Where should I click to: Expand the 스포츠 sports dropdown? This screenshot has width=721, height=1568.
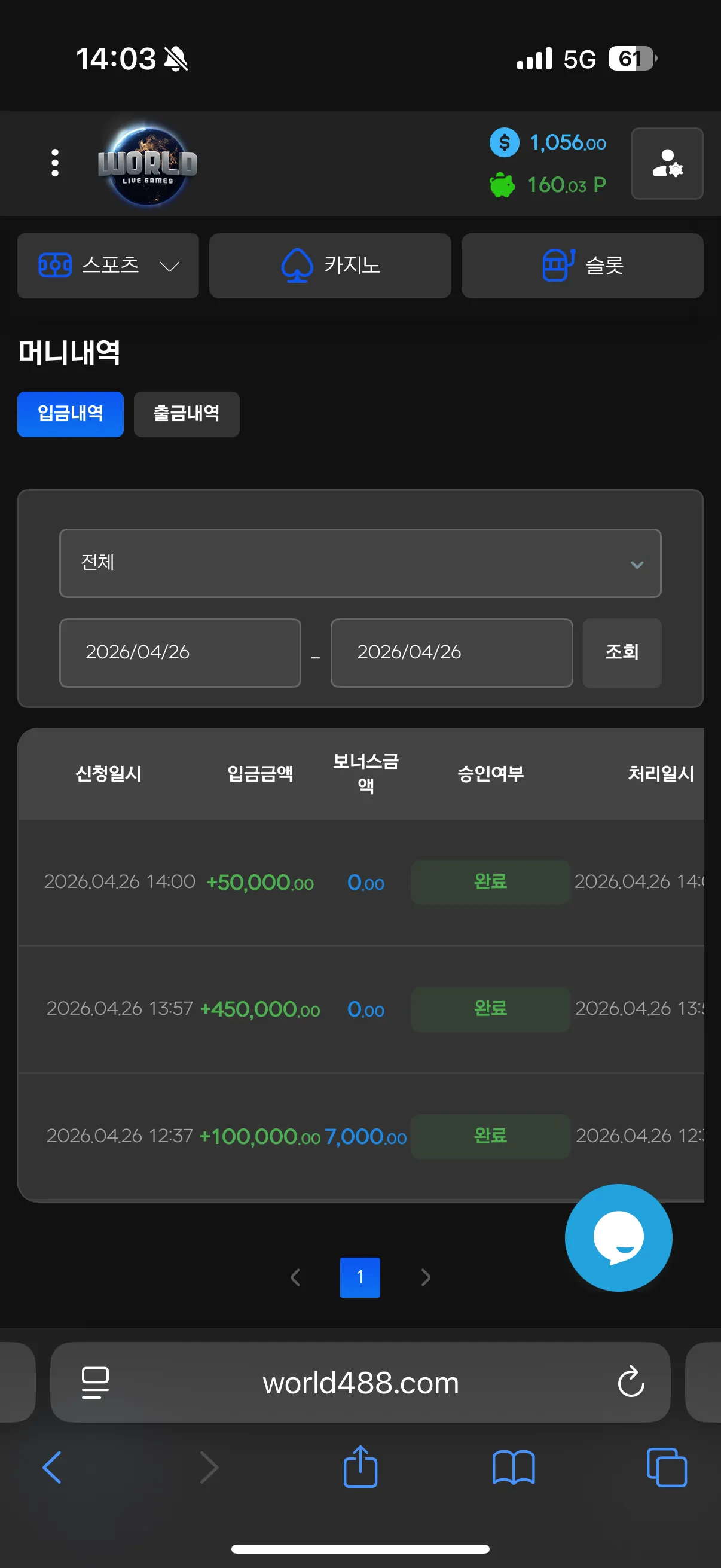tap(108, 266)
